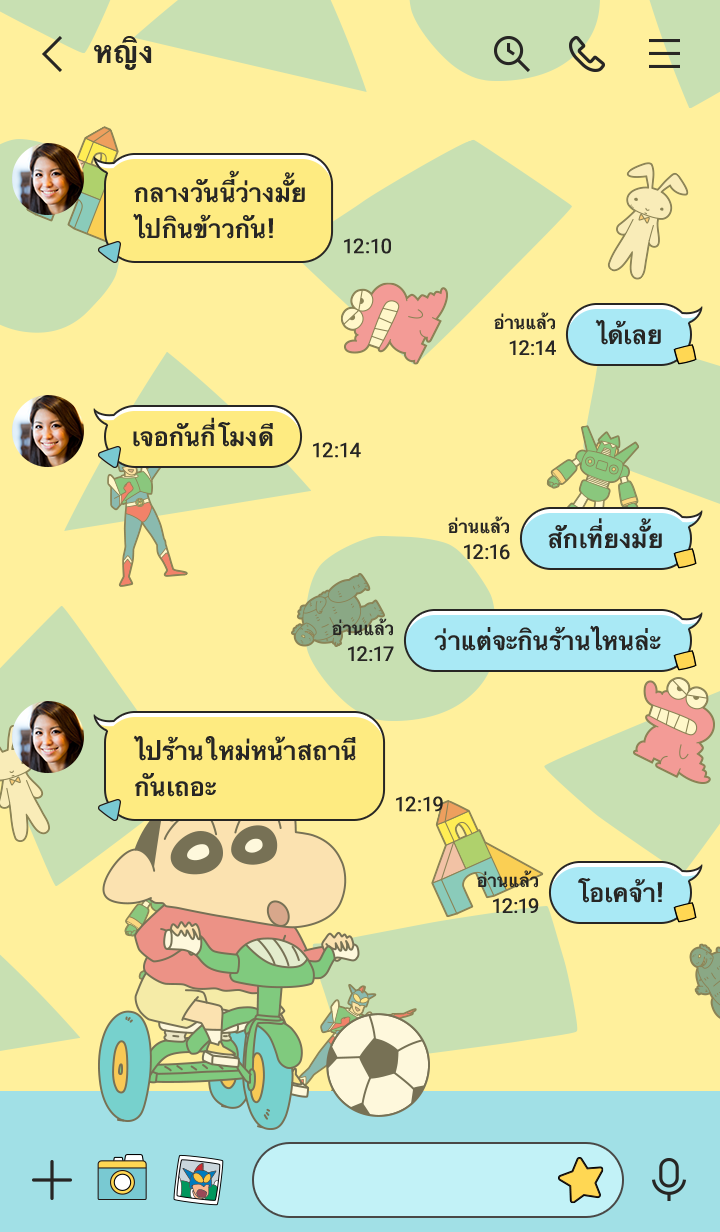Start a voice call with หญิง

[x=587, y=54]
